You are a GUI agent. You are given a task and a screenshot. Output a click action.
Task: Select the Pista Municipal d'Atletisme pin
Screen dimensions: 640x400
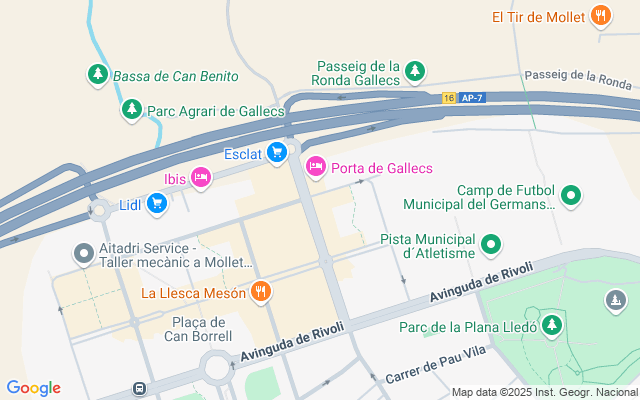click(x=491, y=245)
